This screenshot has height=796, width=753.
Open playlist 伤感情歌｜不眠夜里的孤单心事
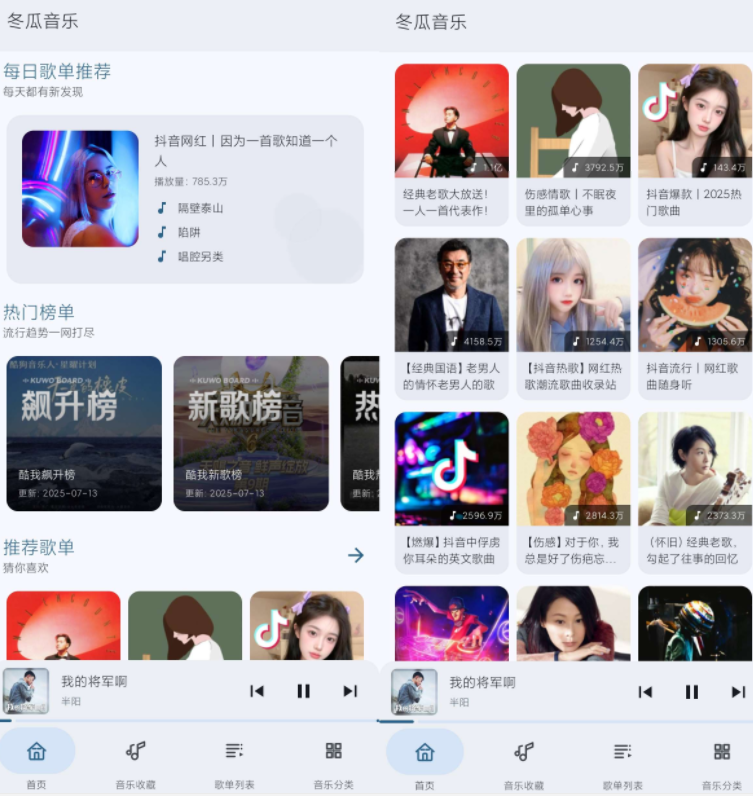coord(573,144)
